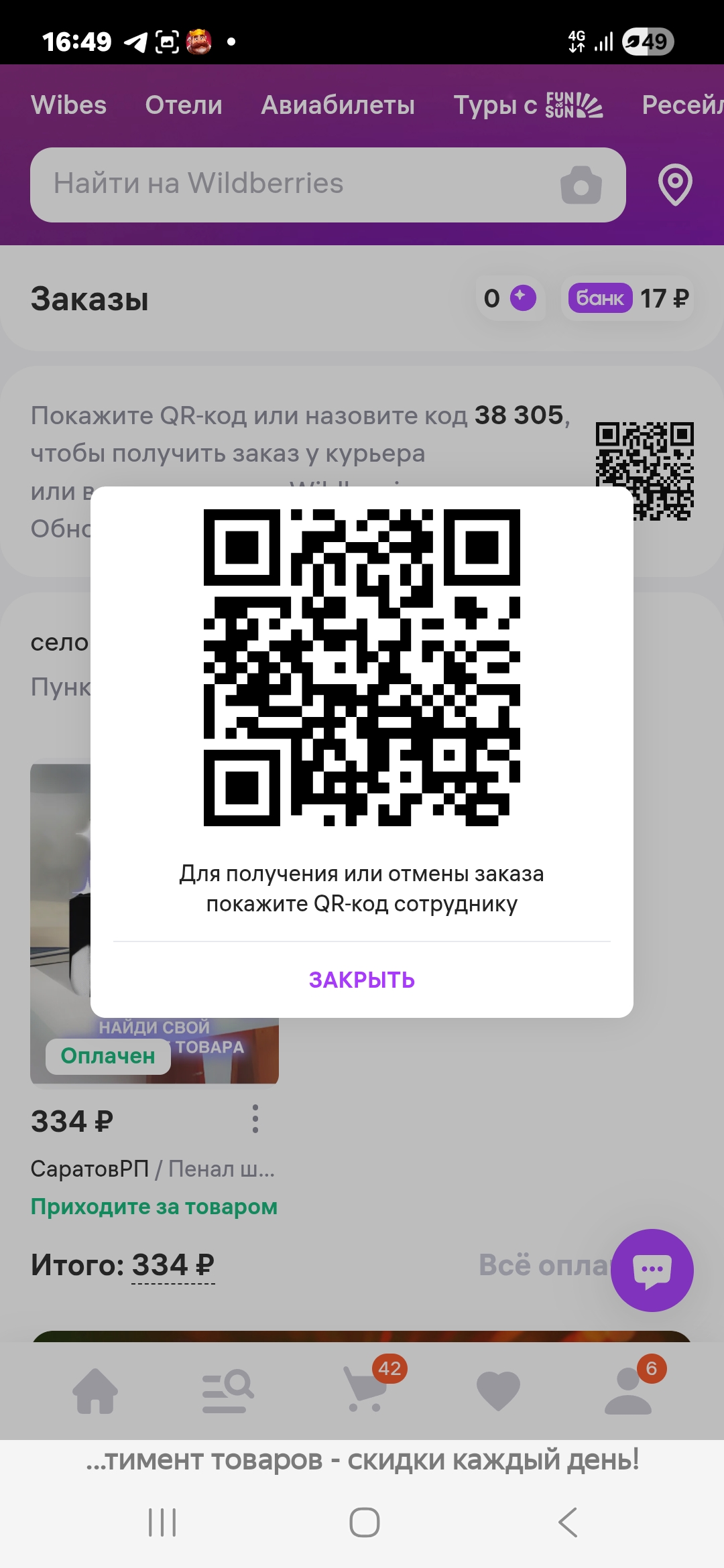Open Туры с Fun Sun tab
Image resolution: width=724 pixels, height=1568 pixels.
[528, 105]
